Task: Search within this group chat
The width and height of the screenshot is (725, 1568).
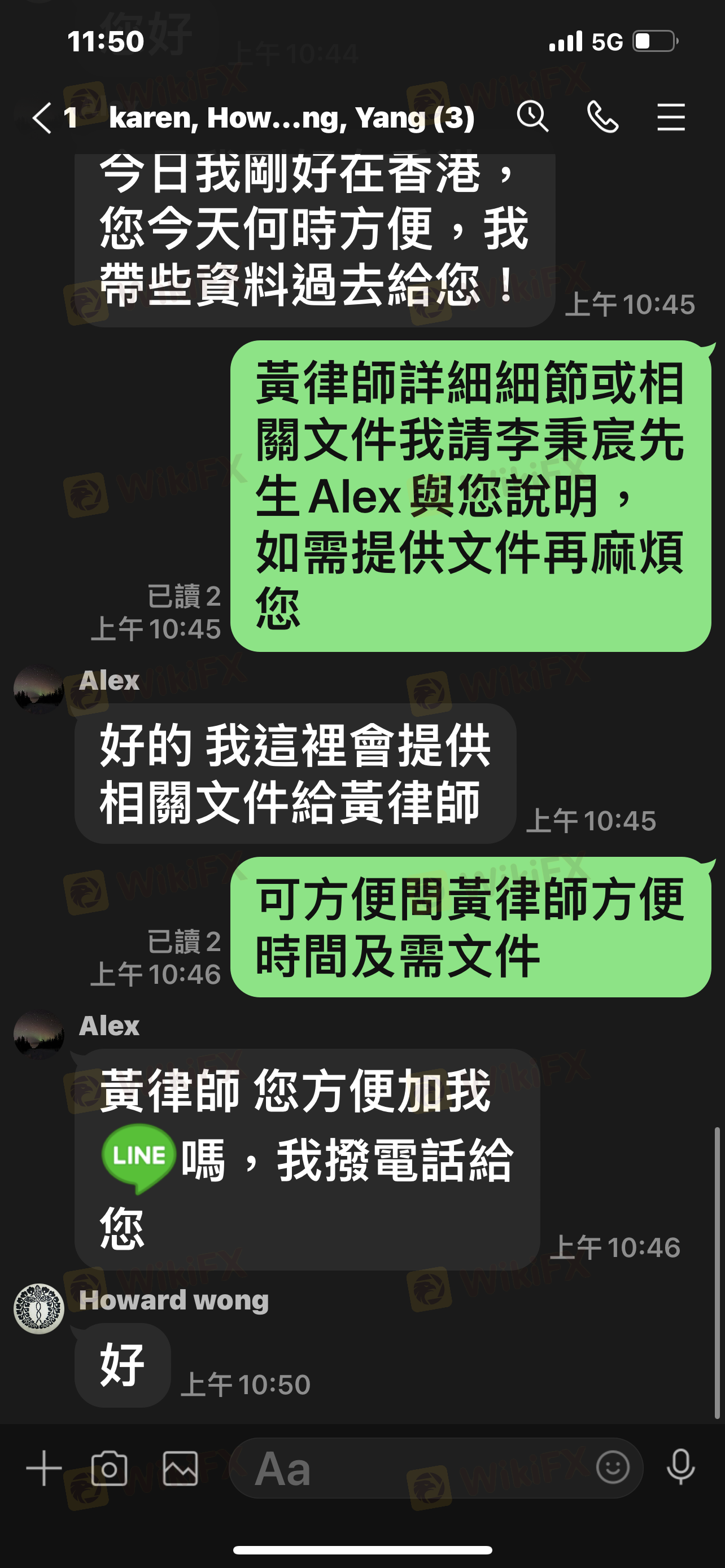Action: click(x=532, y=116)
